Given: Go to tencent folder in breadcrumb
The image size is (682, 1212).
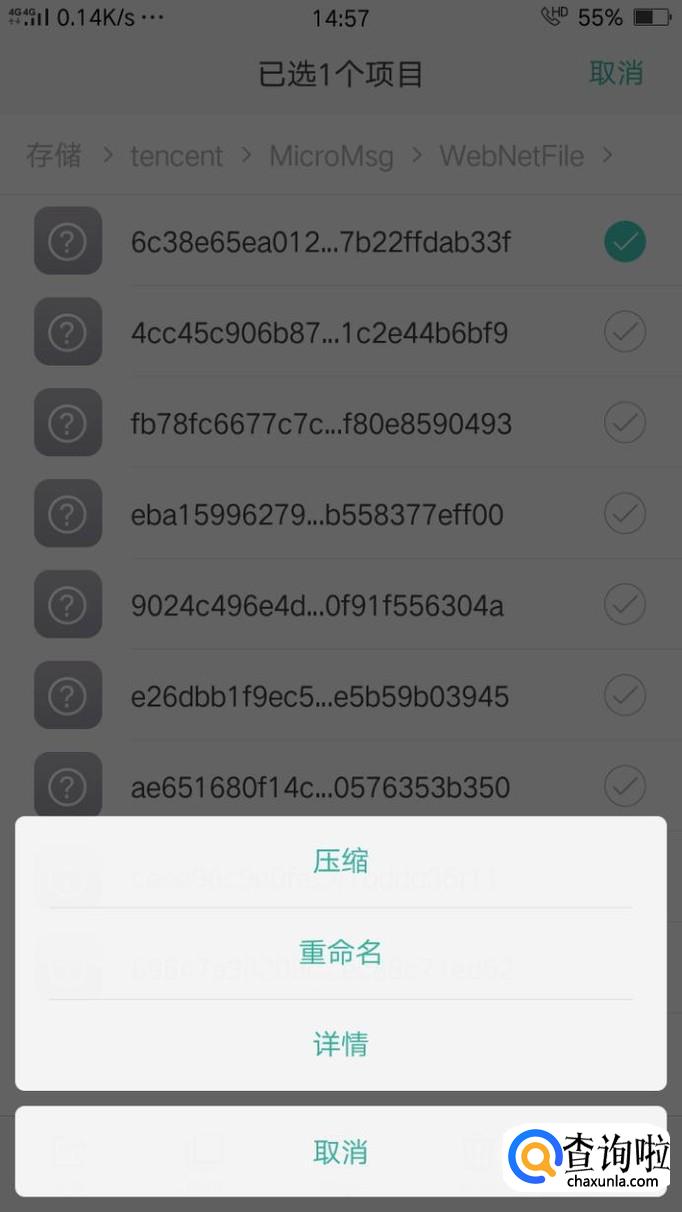Looking at the screenshot, I should [x=176, y=155].
